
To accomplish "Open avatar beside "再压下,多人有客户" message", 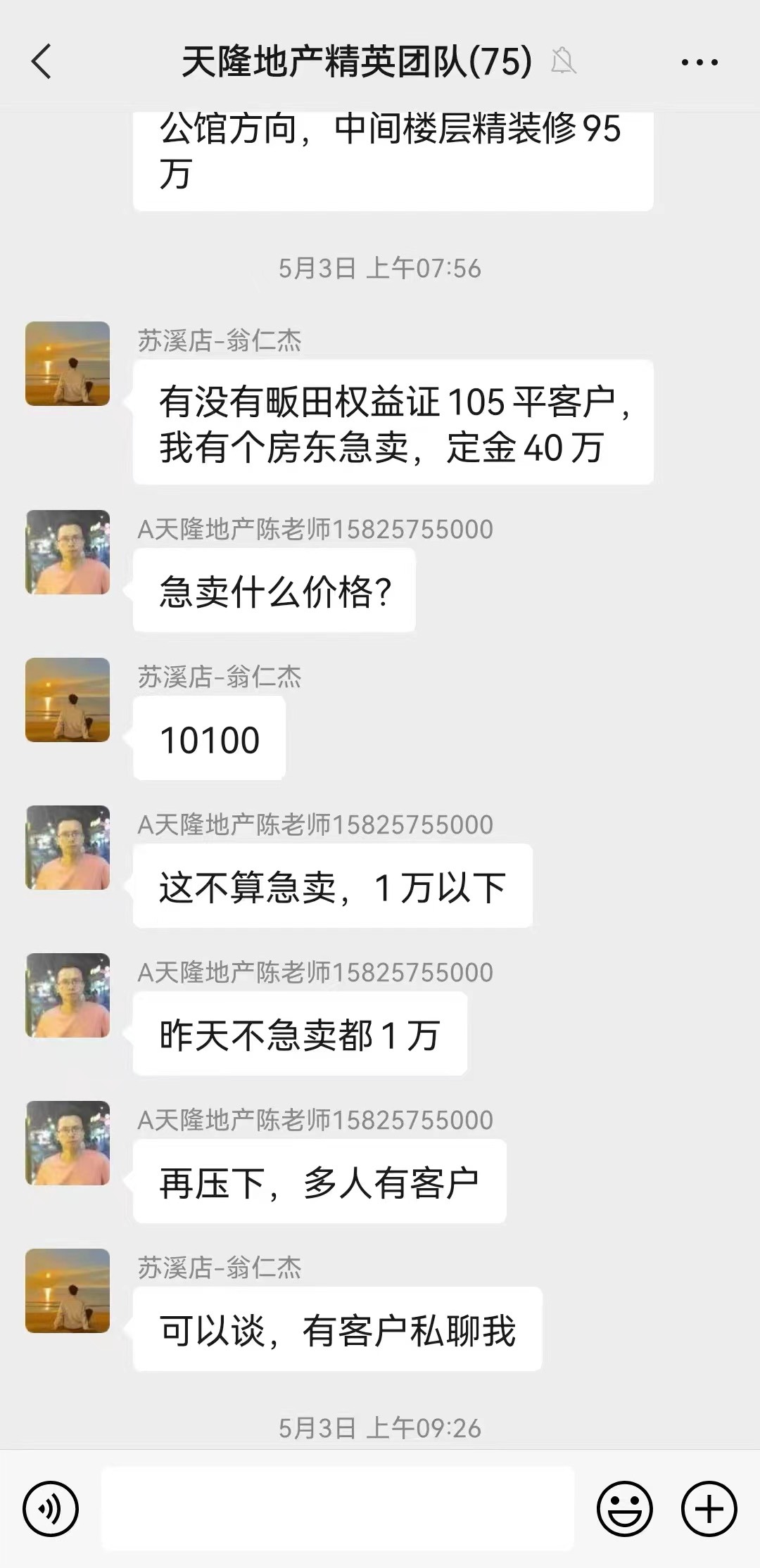I will point(68,1143).
